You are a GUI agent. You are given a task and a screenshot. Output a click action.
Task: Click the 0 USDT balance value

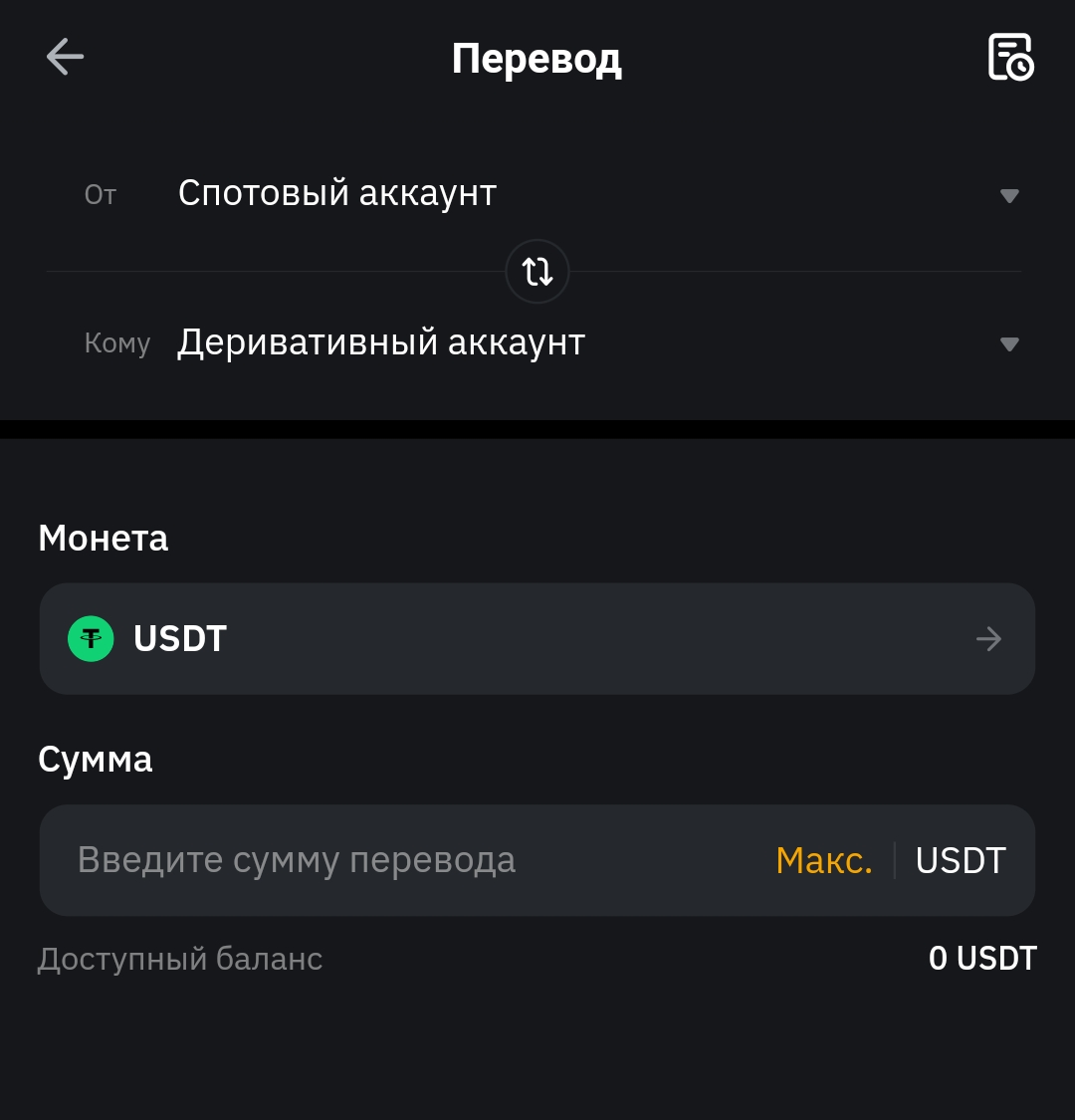(983, 958)
